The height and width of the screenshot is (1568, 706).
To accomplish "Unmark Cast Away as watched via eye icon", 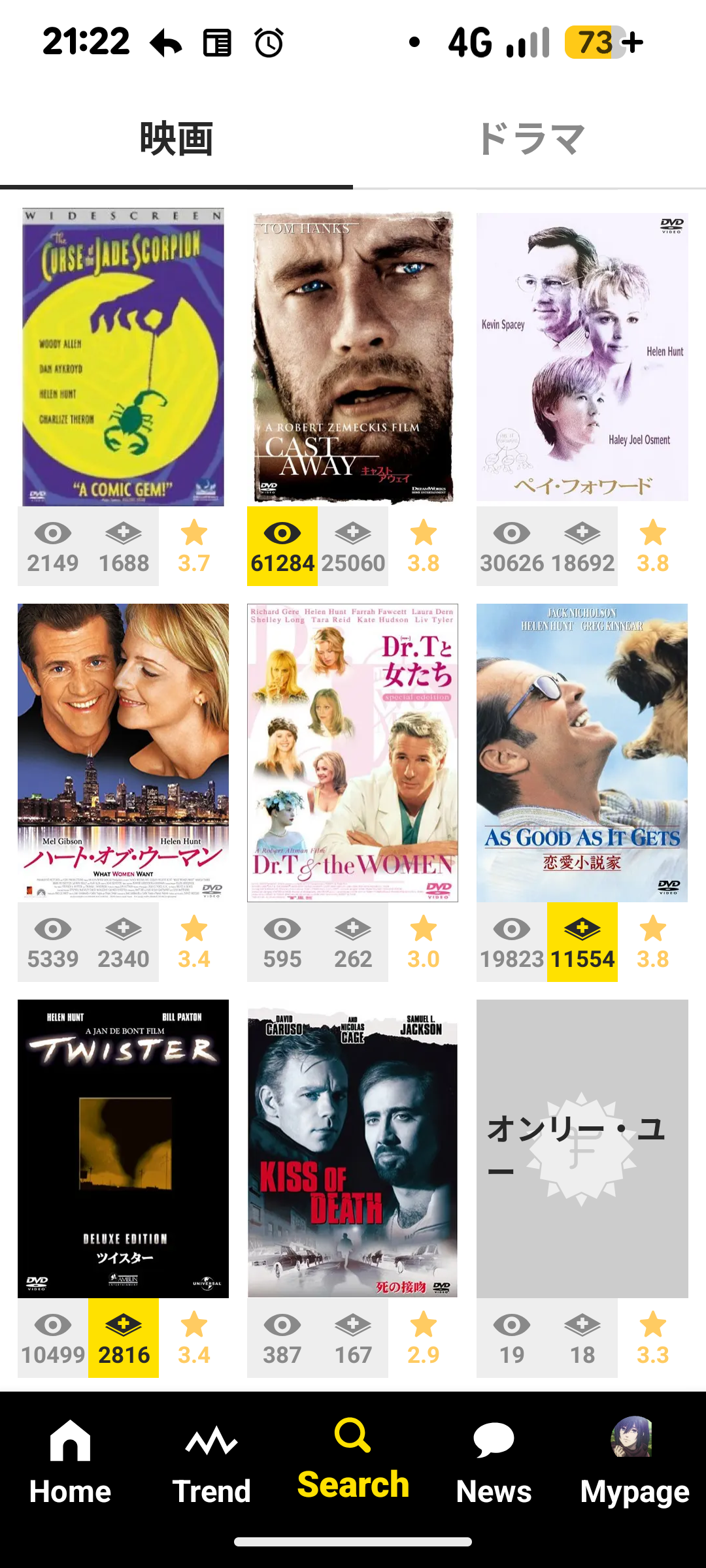I will (x=282, y=546).
